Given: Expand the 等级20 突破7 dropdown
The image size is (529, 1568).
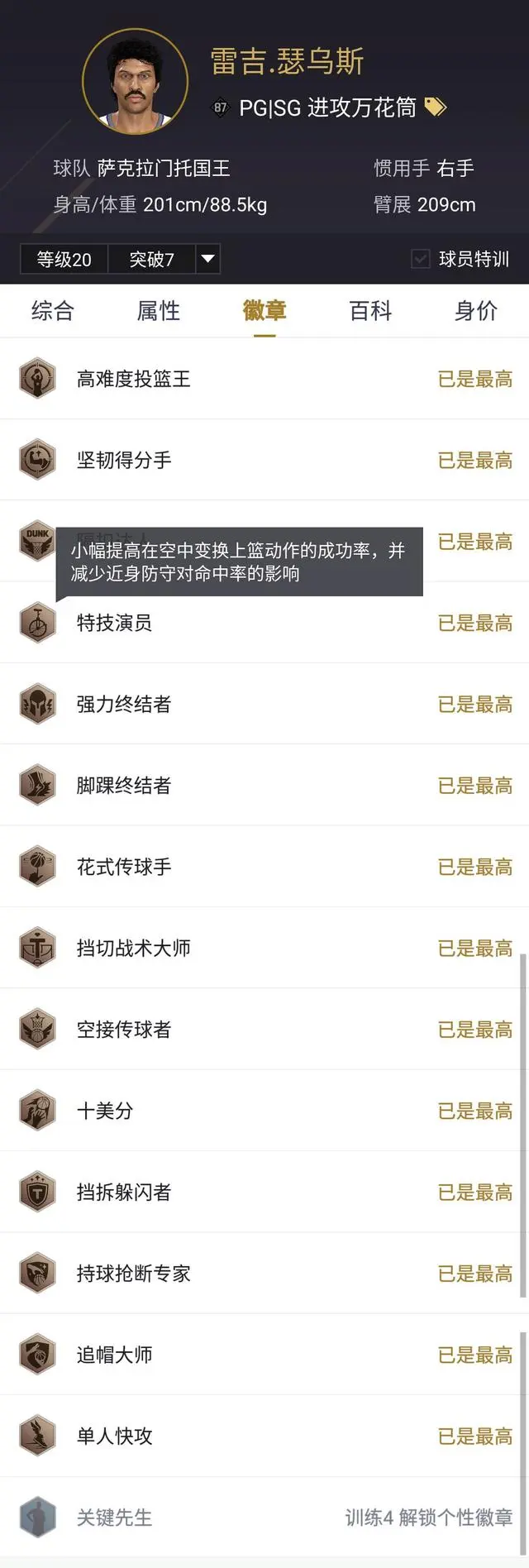Looking at the screenshot, I should pyautogui.click(x=208, y=259).
